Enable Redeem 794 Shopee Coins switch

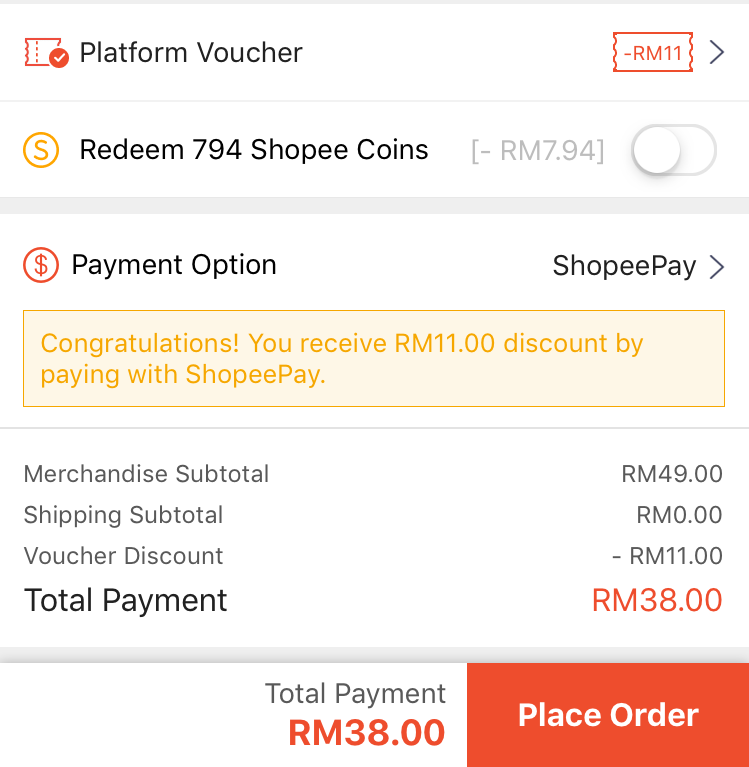click(x=673, y=151)
